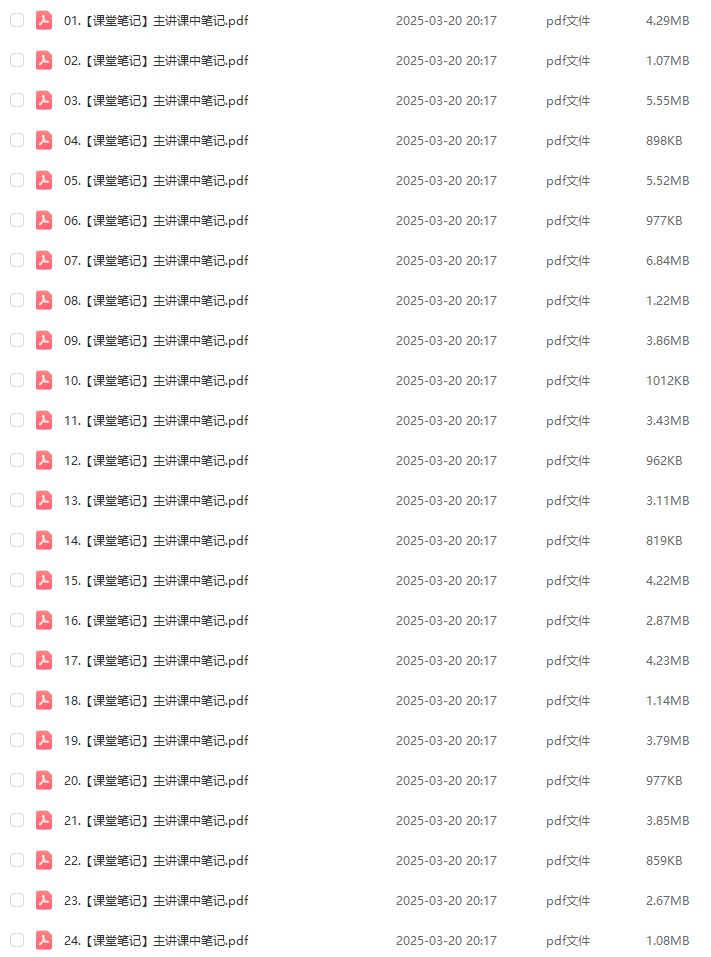Tick the checkbox for file 12

coord(17,460)
